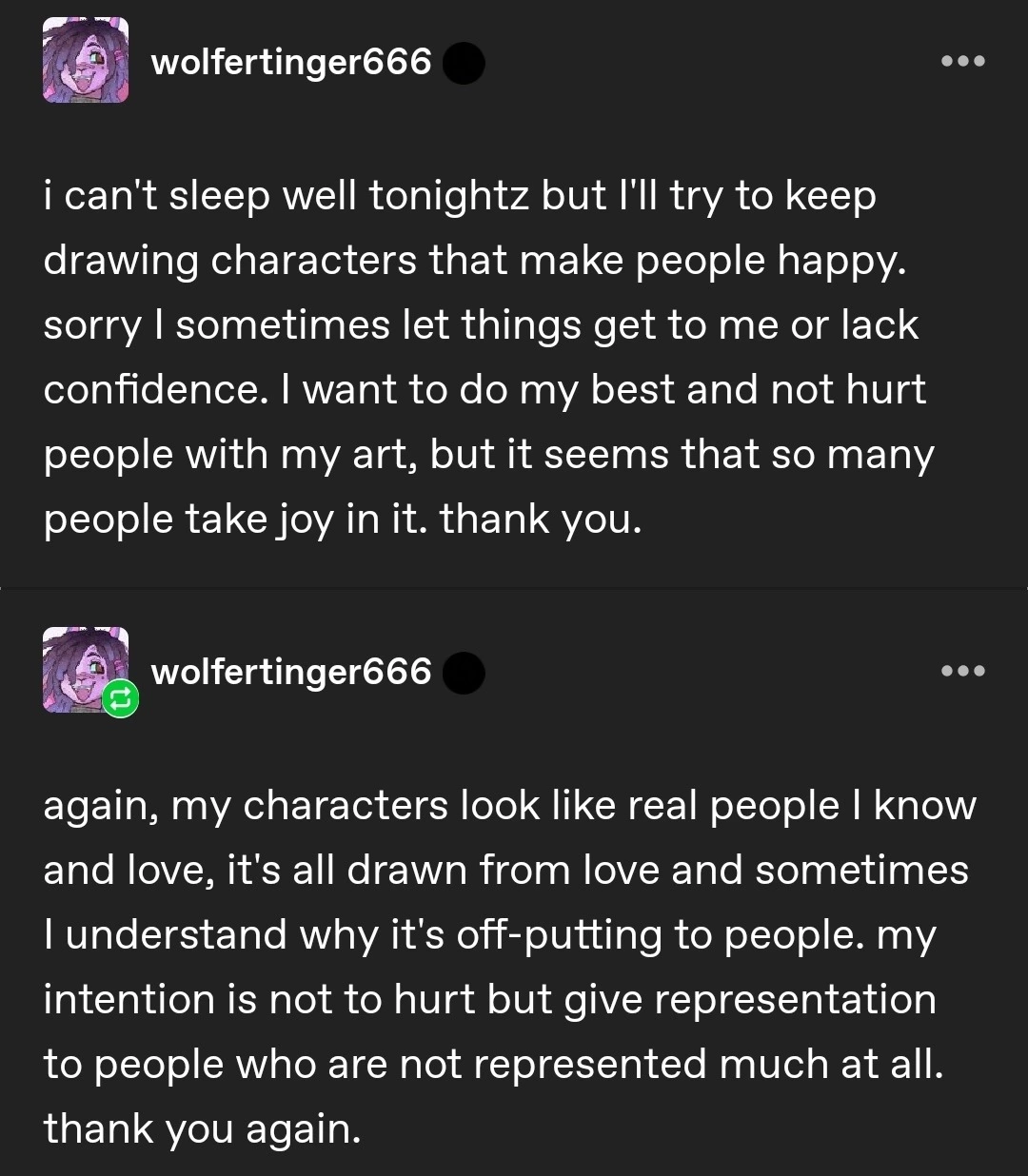Tap wolfertinger666 username above the "again, my characters" post

(x=291, y=672)
